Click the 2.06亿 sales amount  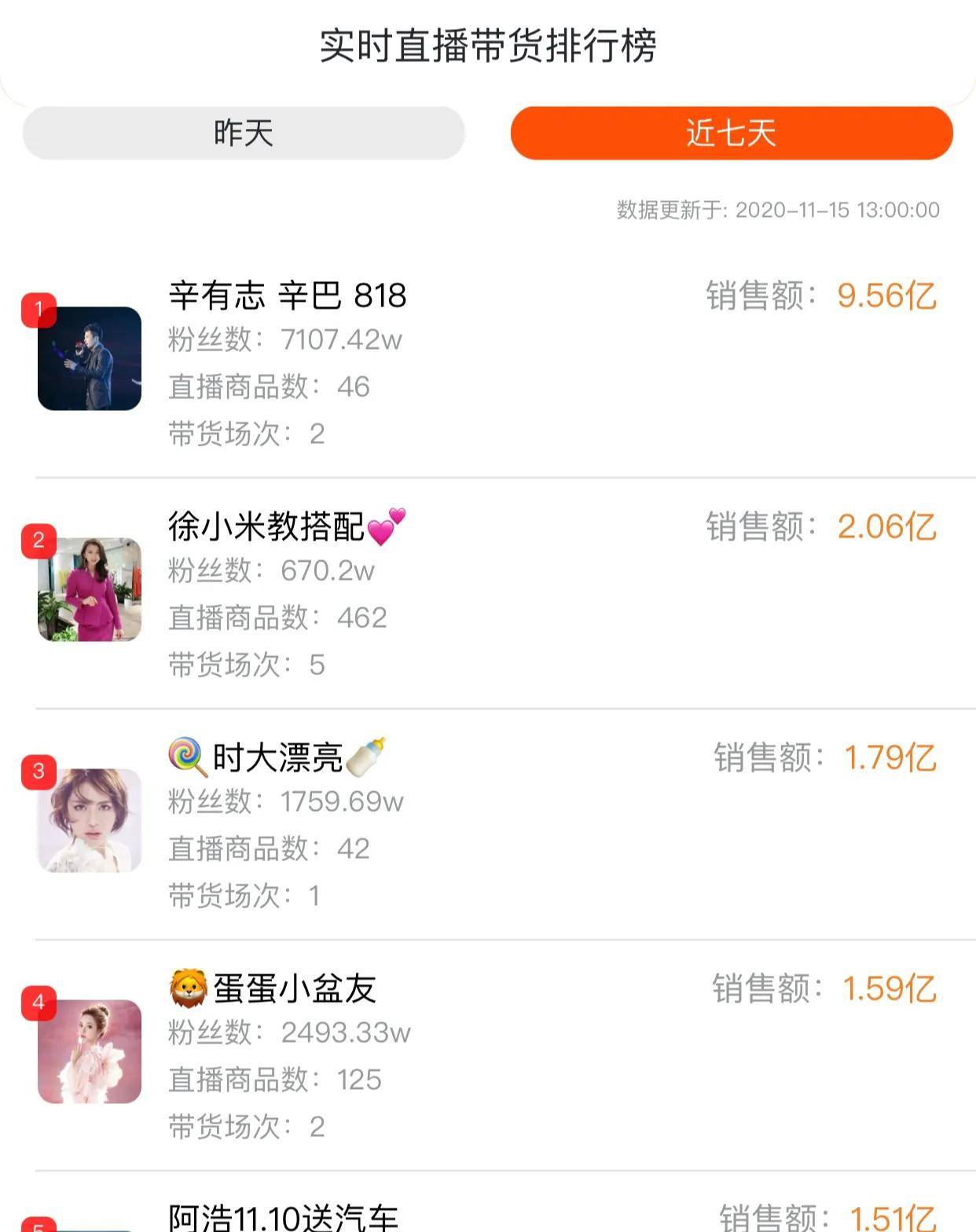click(886, 528)
